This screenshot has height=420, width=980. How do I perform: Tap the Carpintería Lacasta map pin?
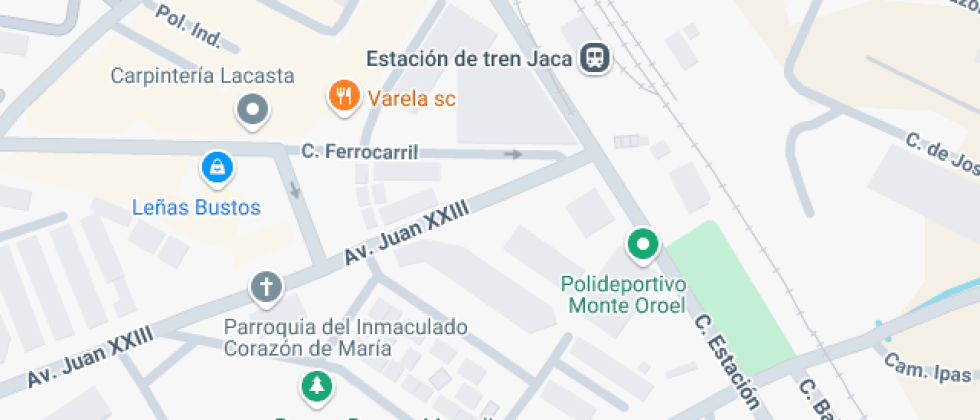click(252, 109)
